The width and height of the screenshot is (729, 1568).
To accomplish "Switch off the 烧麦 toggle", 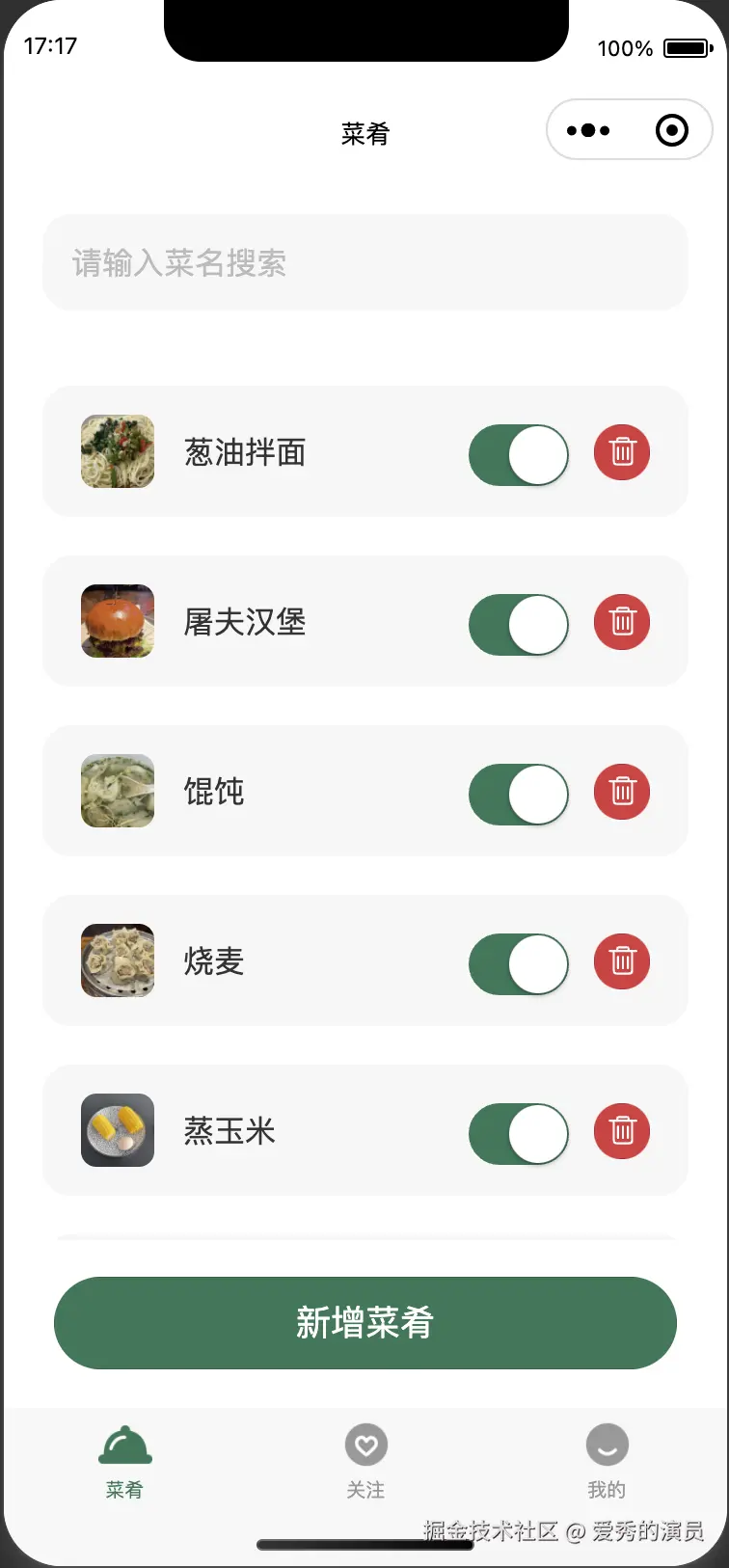I will (x=519, y=963).
